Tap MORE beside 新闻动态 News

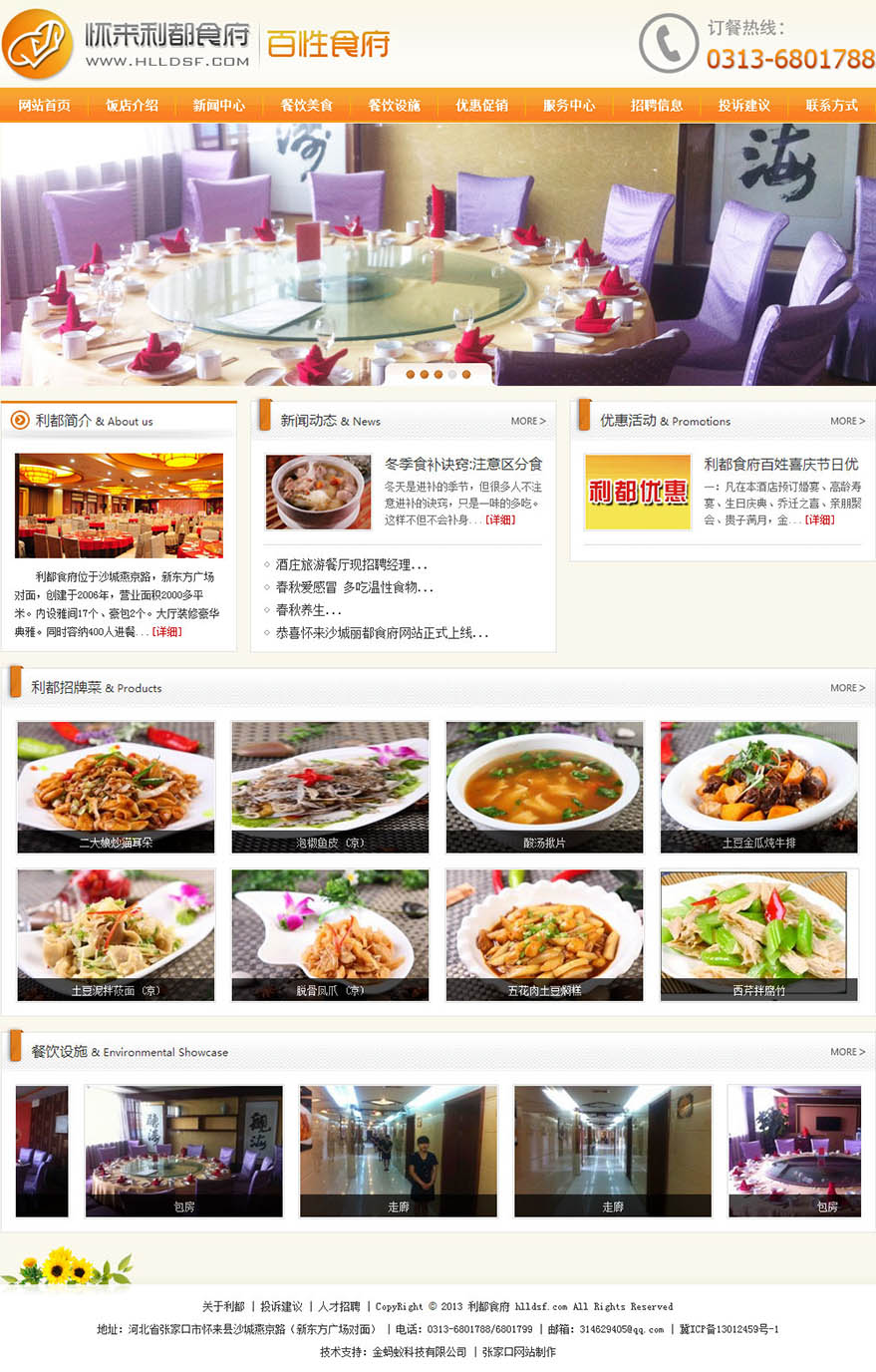[x=528, y=421]
